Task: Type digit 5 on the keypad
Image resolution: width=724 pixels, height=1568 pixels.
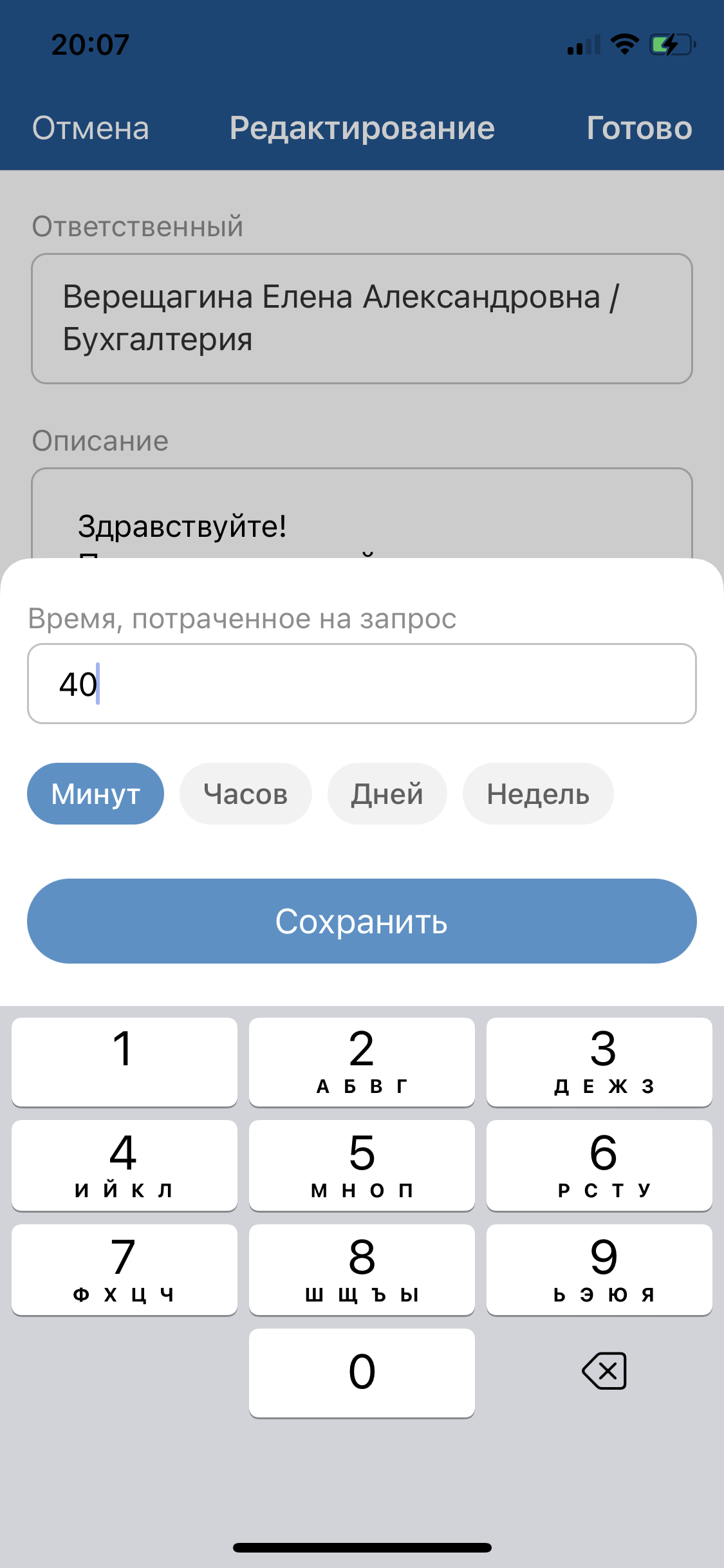Action: (362, 1165)
